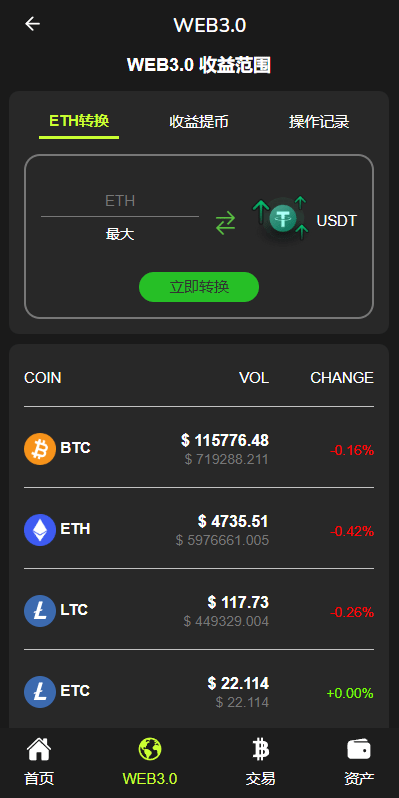Select the ETH转换 tab

point(79,121)
